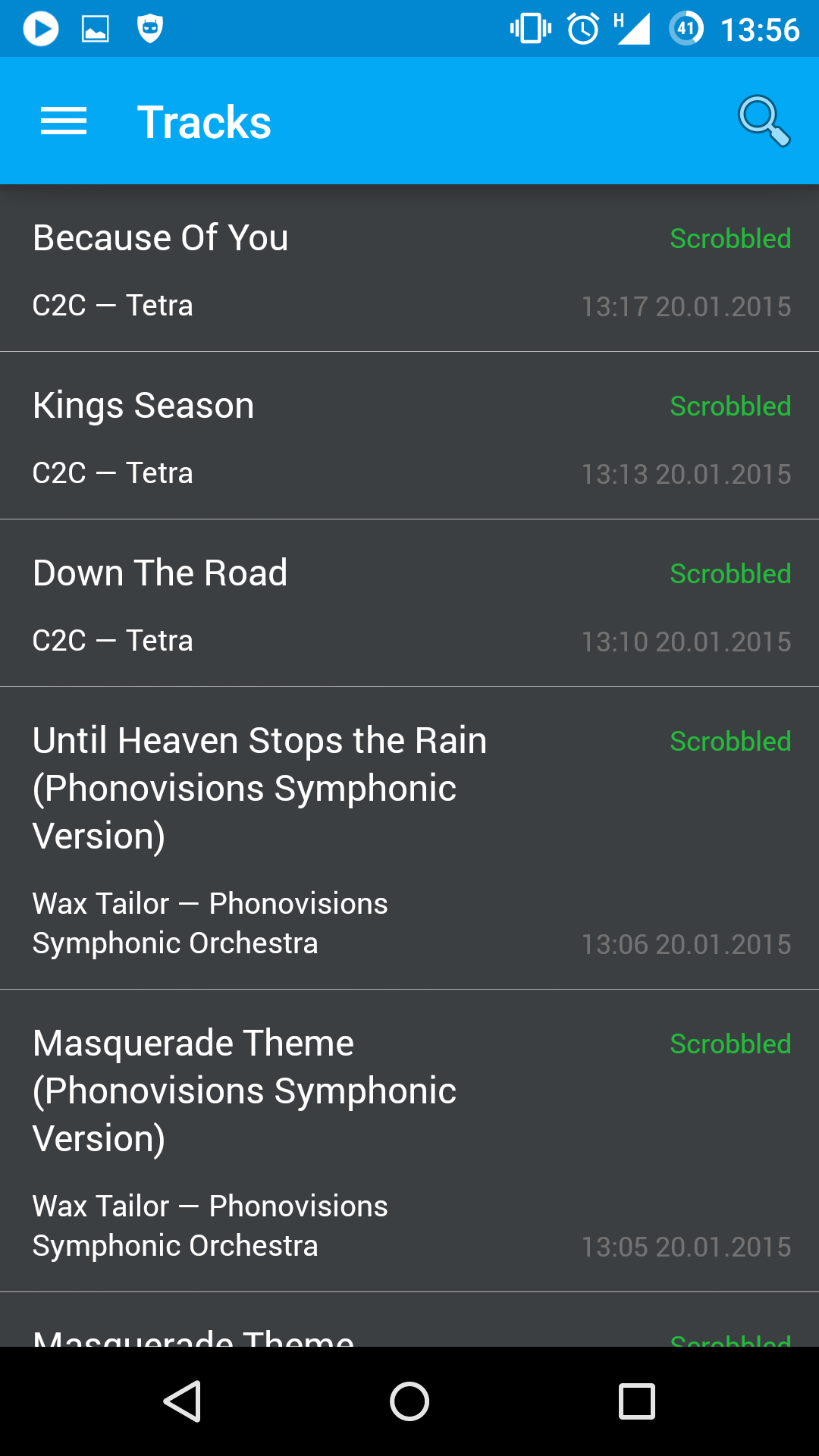
Task: Open Until Heaven Stops the Rain track
Action: coord(409,838)
